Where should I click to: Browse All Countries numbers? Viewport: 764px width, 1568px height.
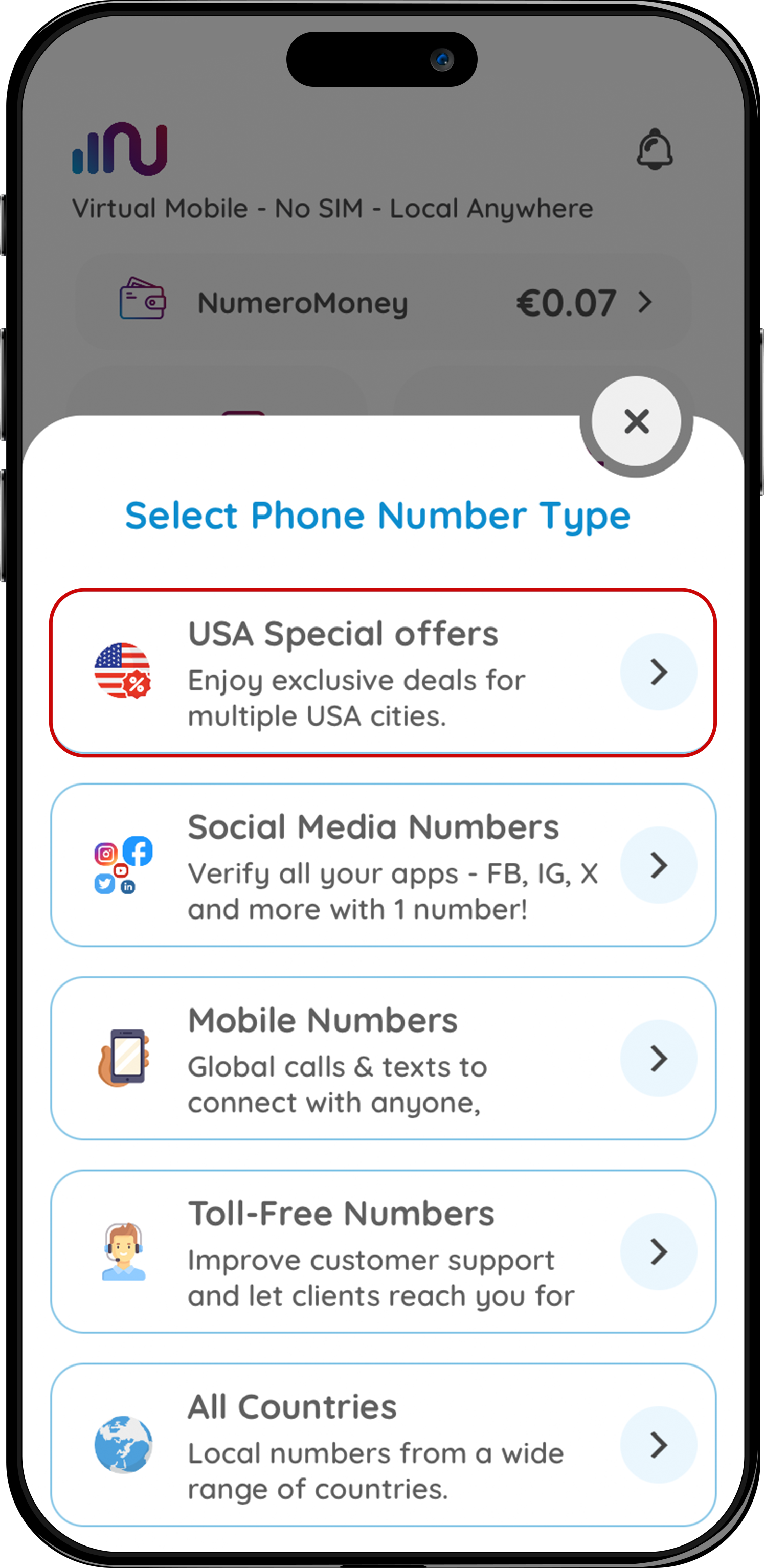383,1444
